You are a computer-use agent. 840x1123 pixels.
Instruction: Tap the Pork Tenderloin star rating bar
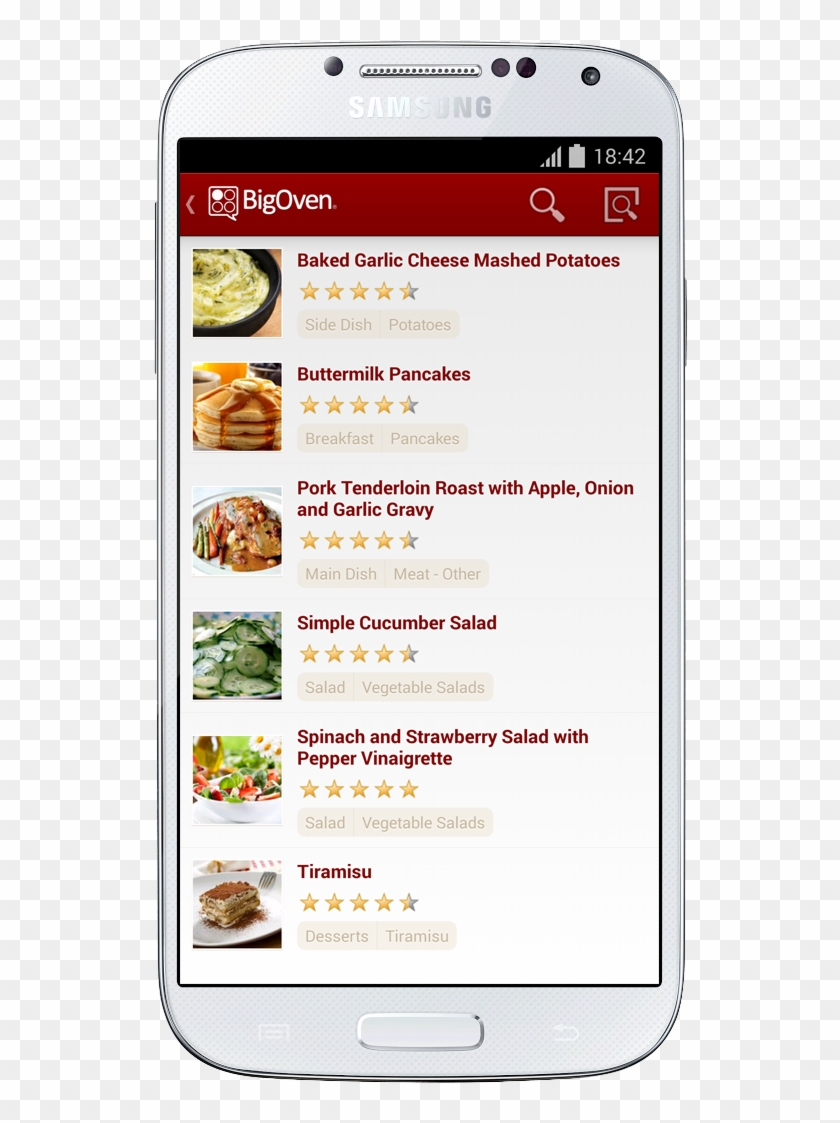357,539
